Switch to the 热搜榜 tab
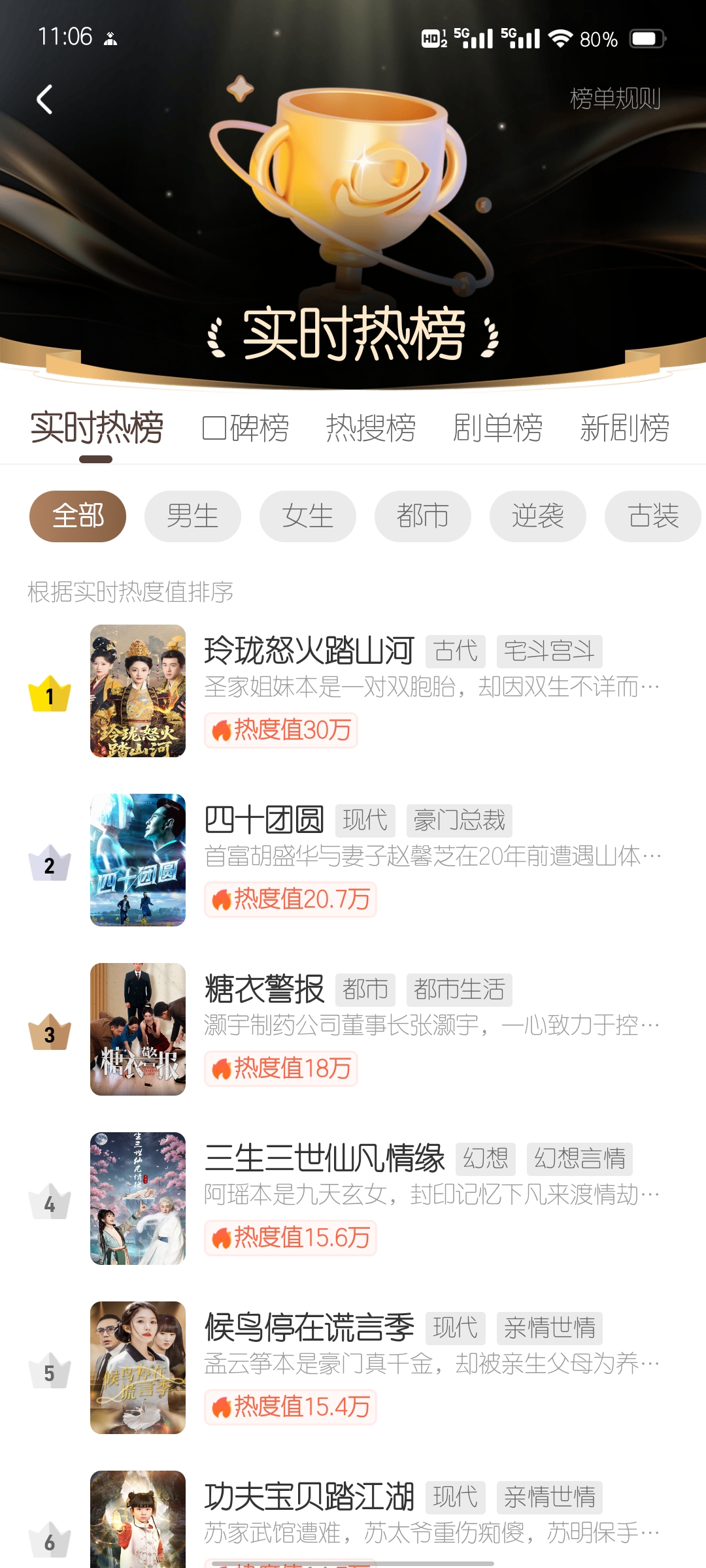This screenshot has width=706, height=1568. [x=371, y=429]
